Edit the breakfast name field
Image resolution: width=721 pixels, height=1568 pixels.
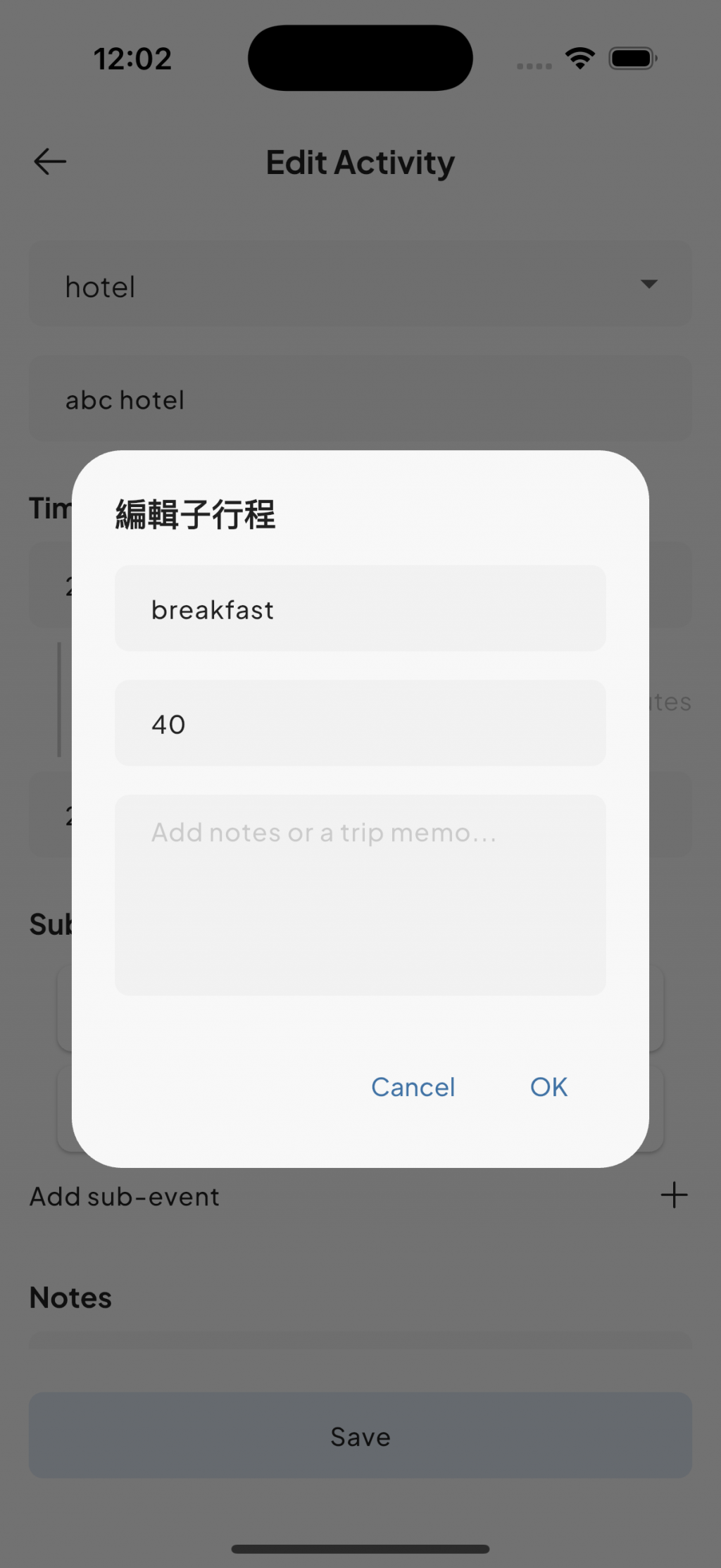tap(359, 609)
